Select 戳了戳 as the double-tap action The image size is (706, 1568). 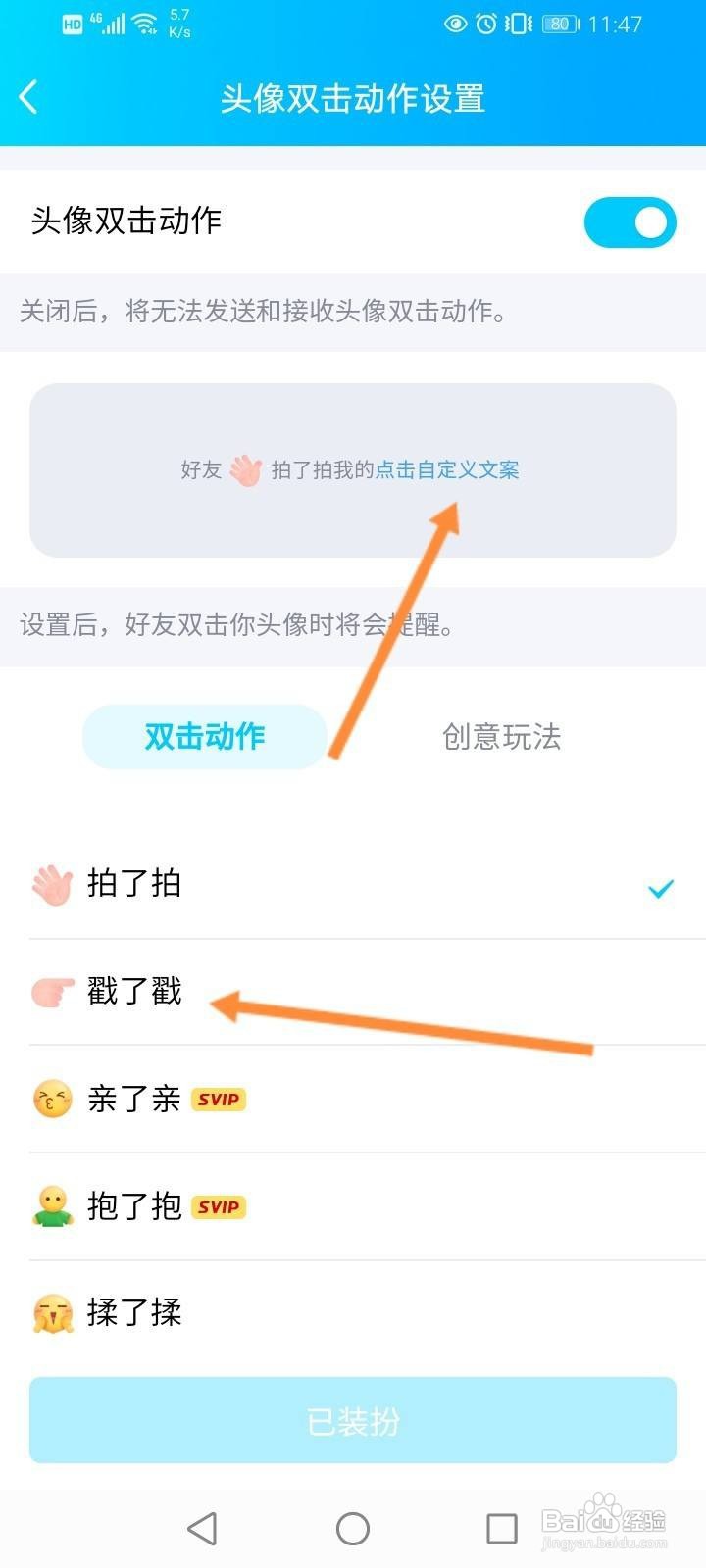coord(132,992)
